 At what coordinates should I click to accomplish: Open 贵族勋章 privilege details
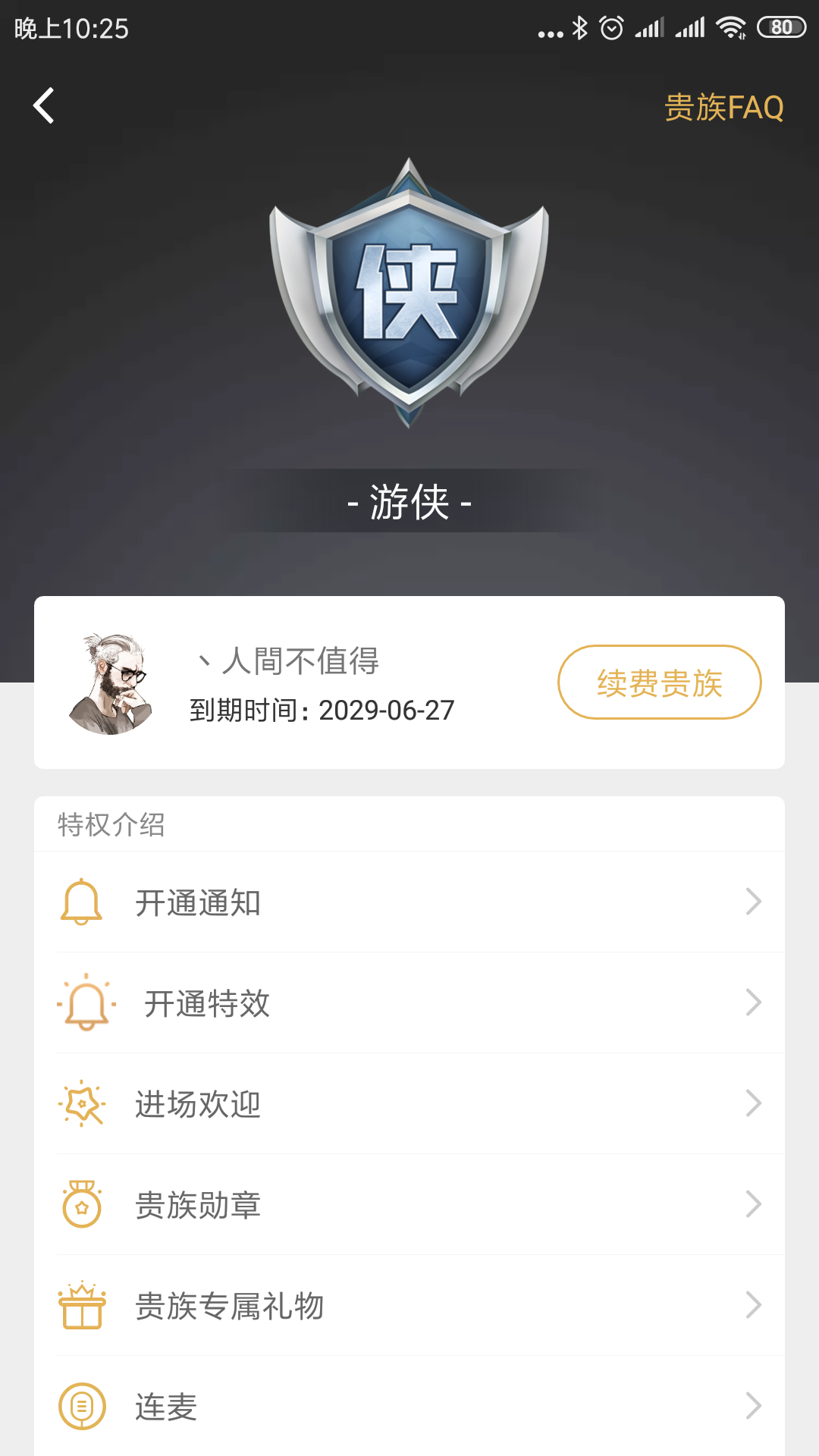(409, 1205)
